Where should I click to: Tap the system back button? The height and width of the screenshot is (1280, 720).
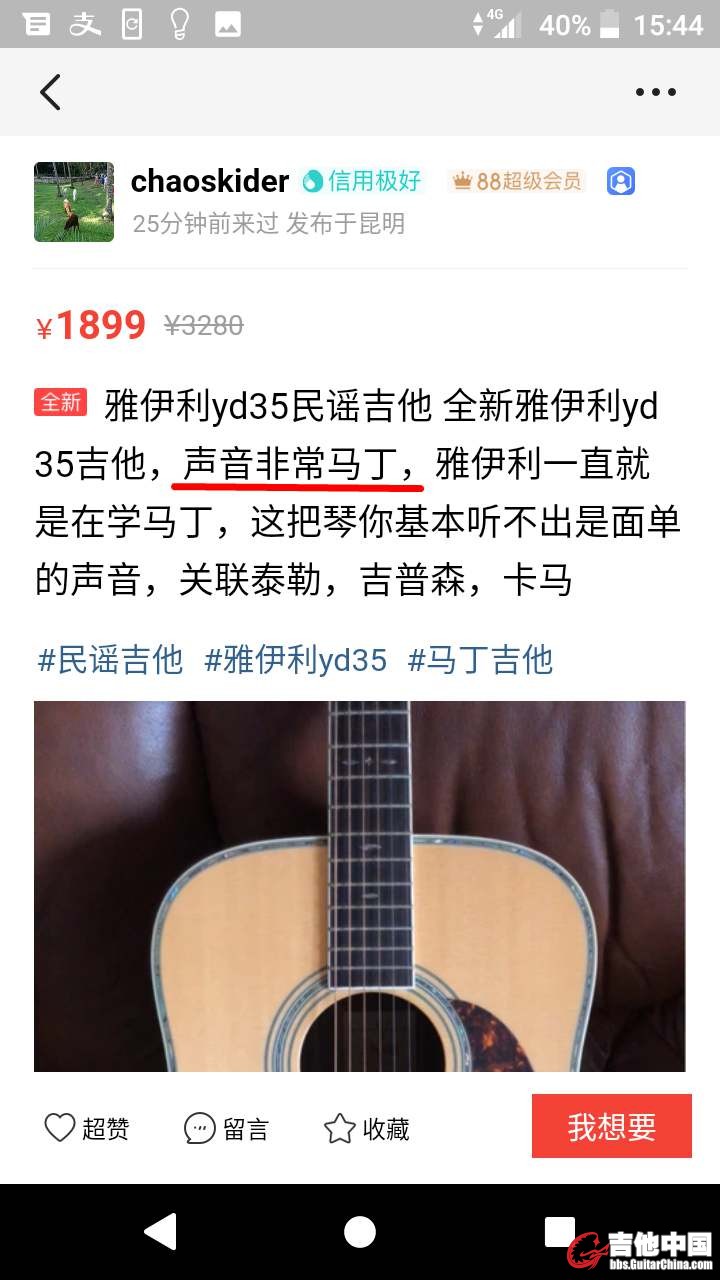coord(161,1232)
